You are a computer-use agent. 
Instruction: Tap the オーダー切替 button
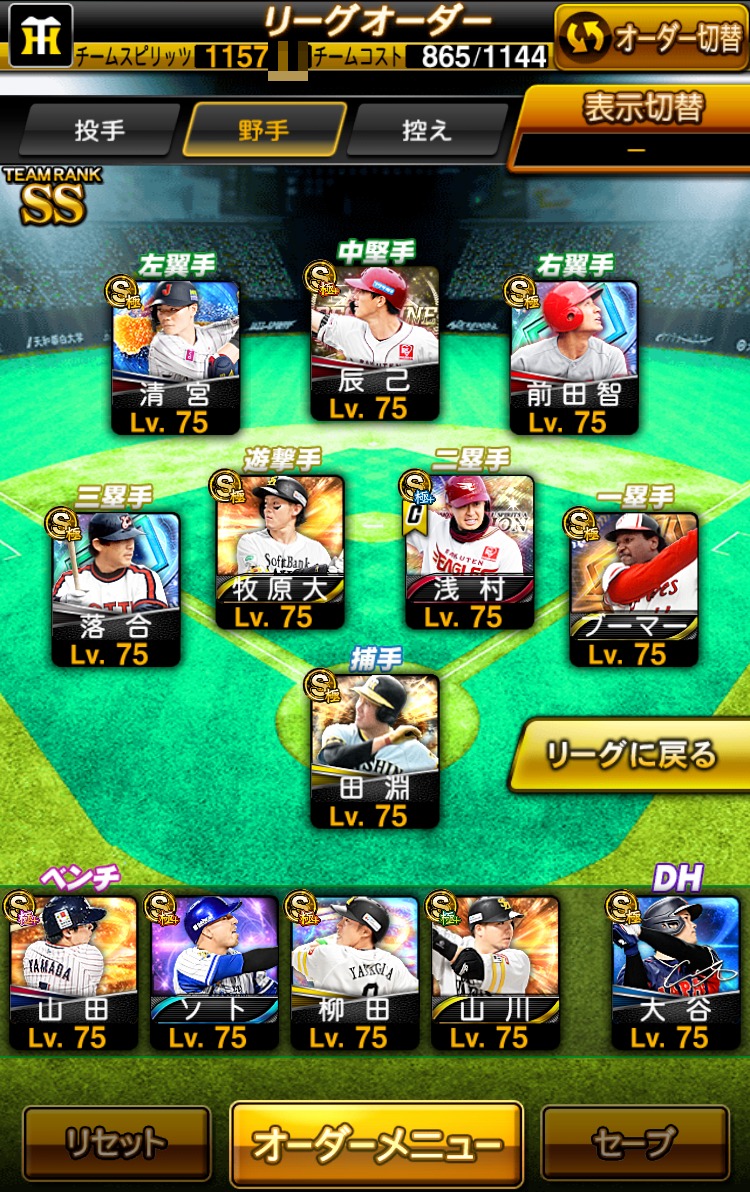point(650,37)
